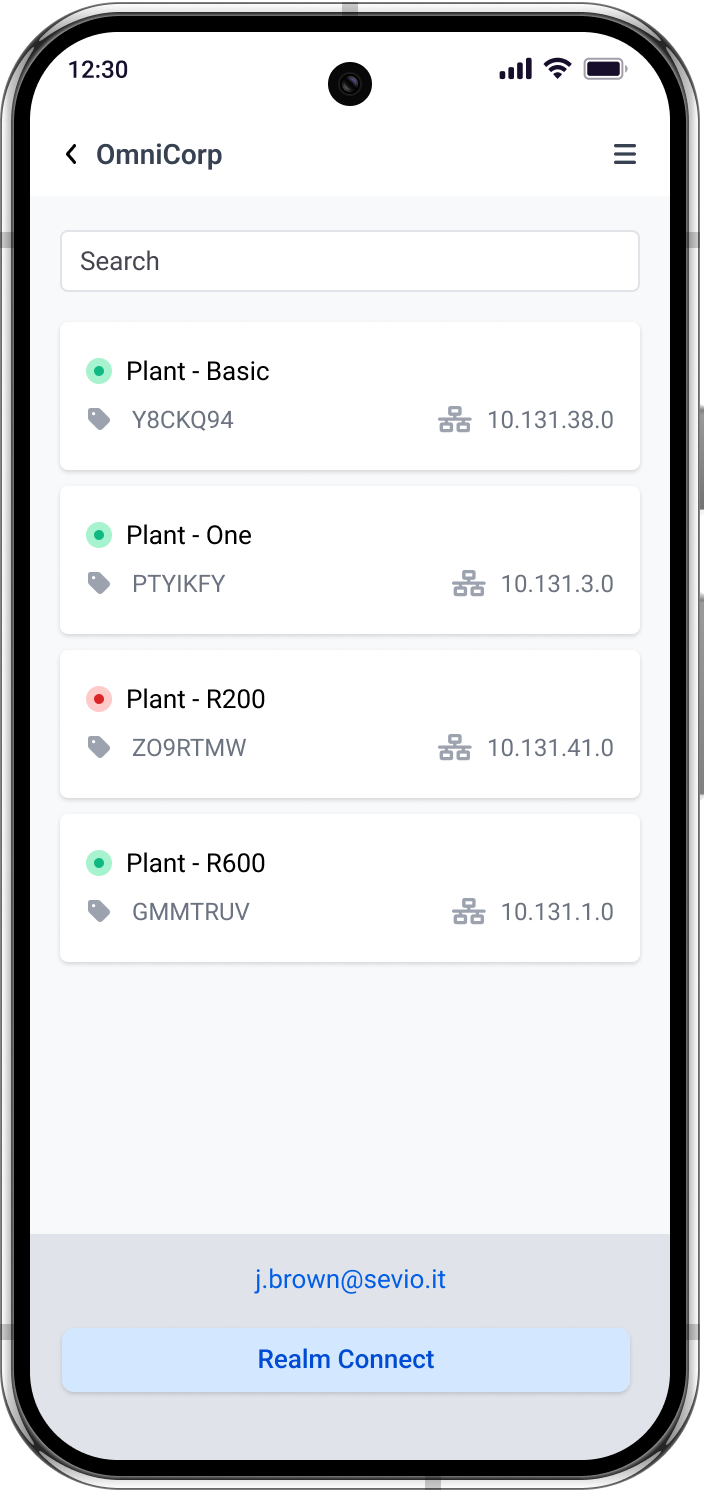This screenshot has height=1490, width=706.
Task: Tap the j.brown@sevio.it account link
Action: [x=350, y=1279]
